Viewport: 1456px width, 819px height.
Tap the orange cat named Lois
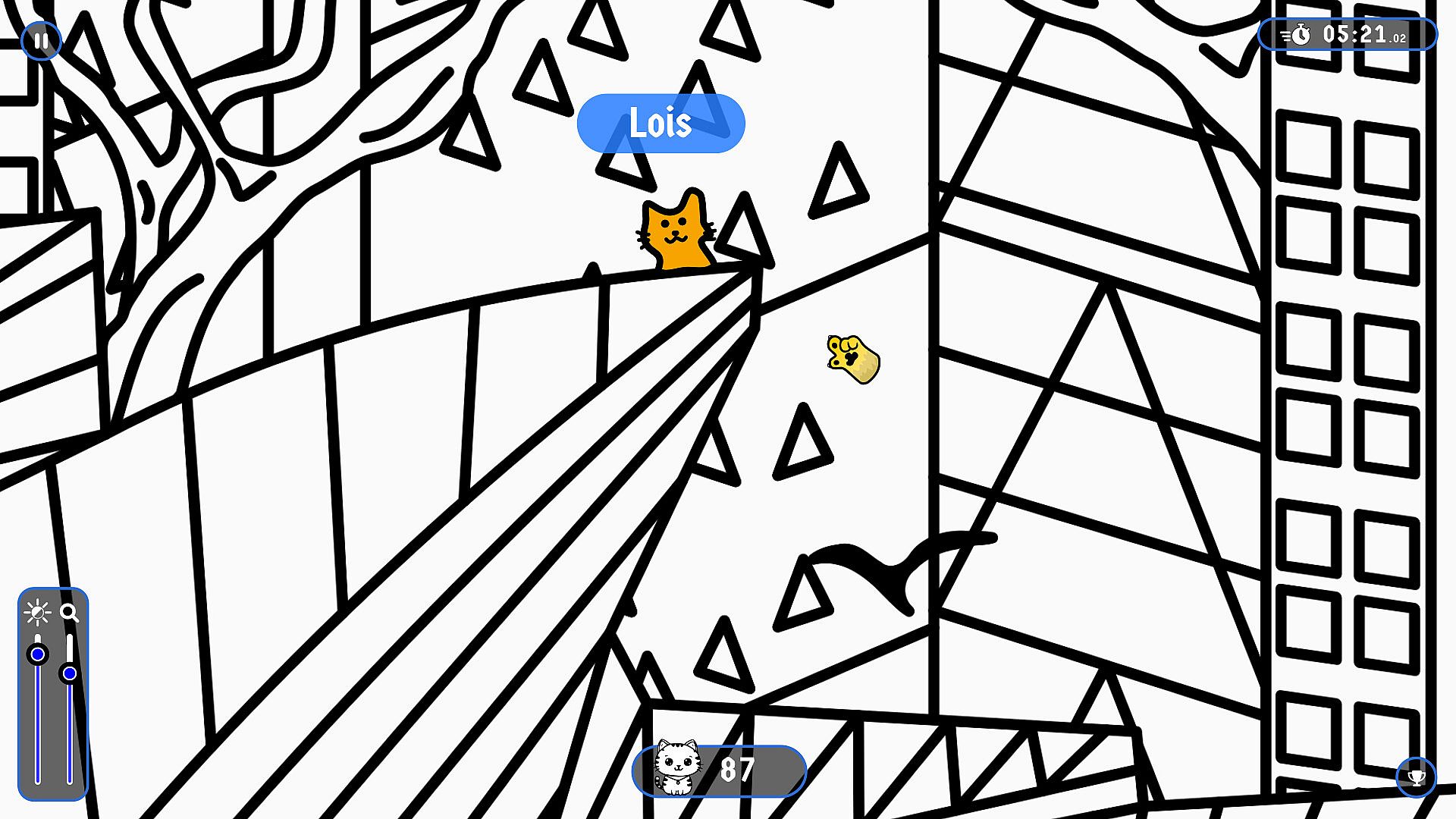[x=676, y=231]
